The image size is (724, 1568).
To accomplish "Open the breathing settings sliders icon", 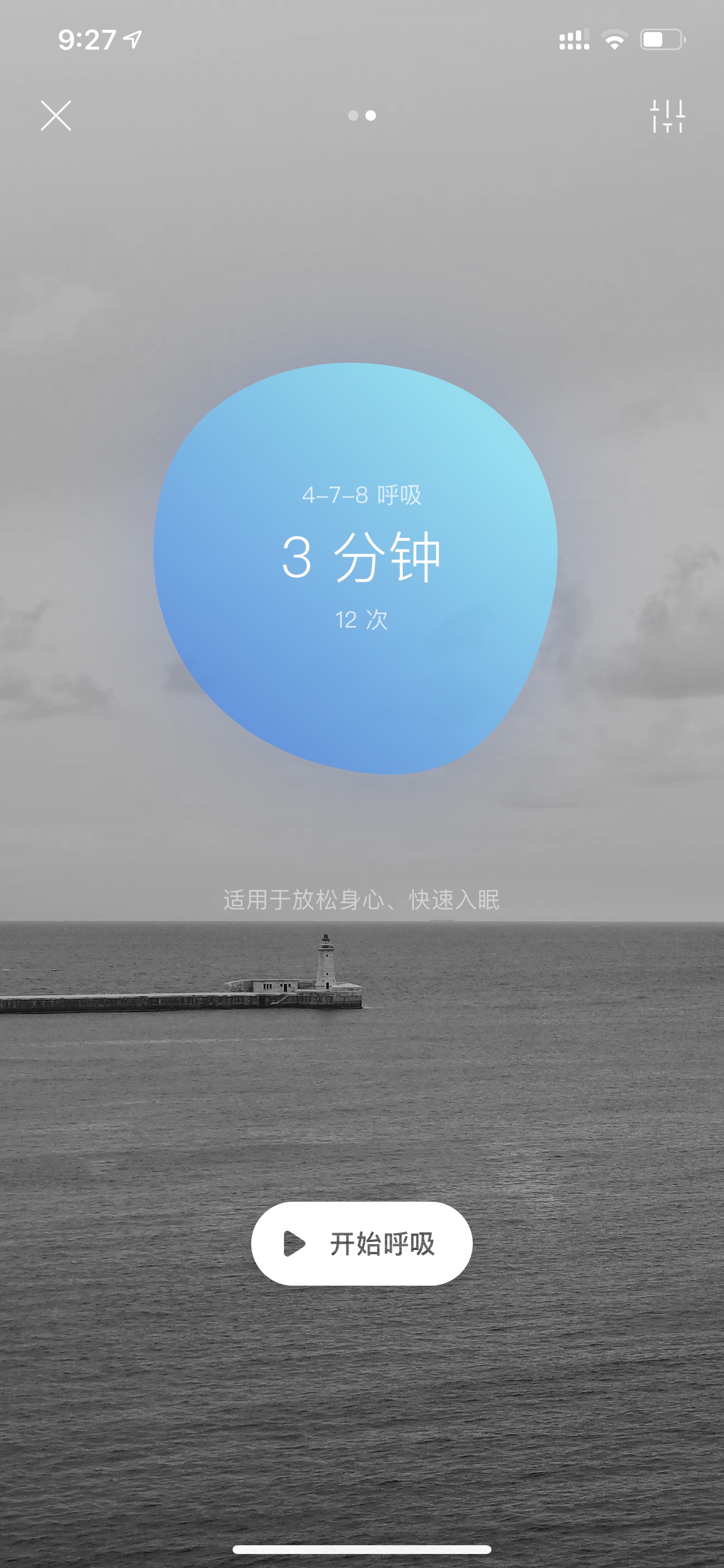I will (667, 116).
